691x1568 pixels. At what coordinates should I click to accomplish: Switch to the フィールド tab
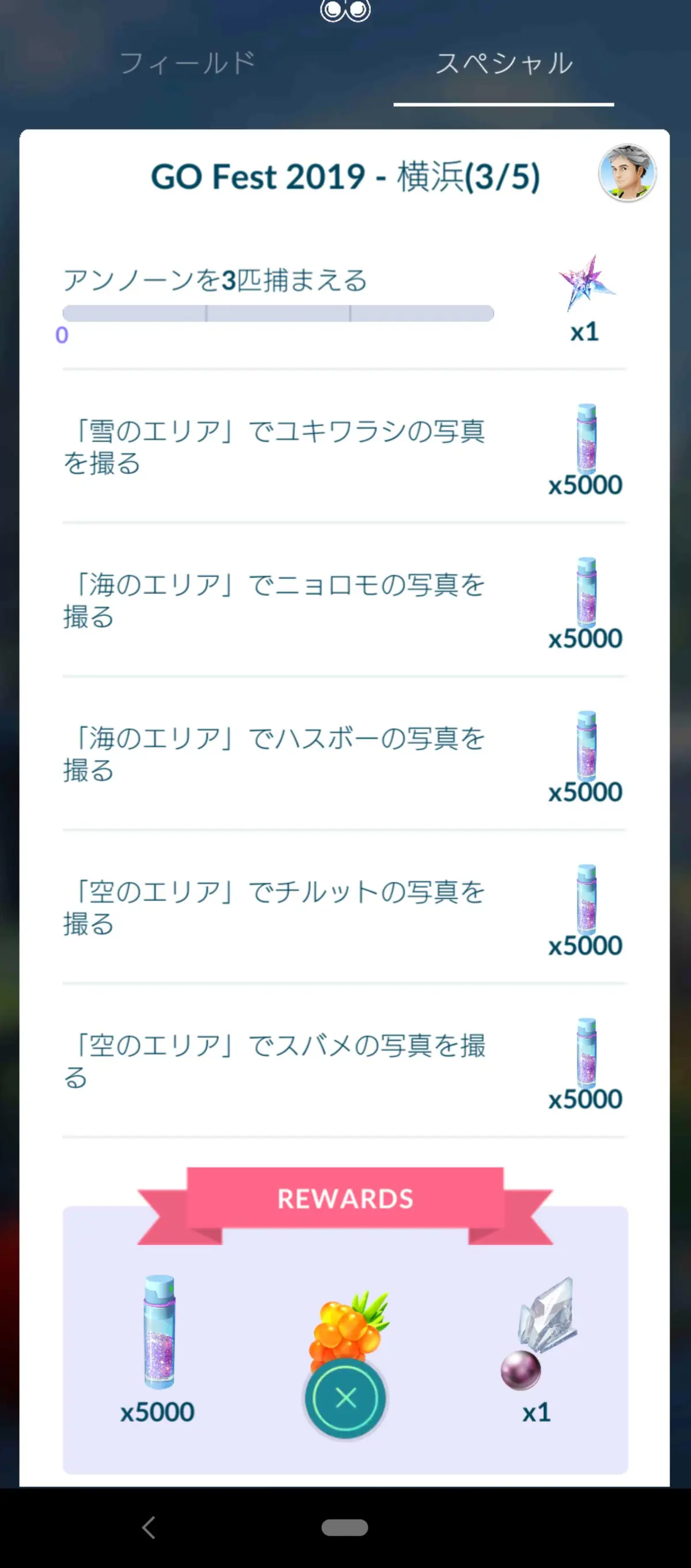coord(187,63)
